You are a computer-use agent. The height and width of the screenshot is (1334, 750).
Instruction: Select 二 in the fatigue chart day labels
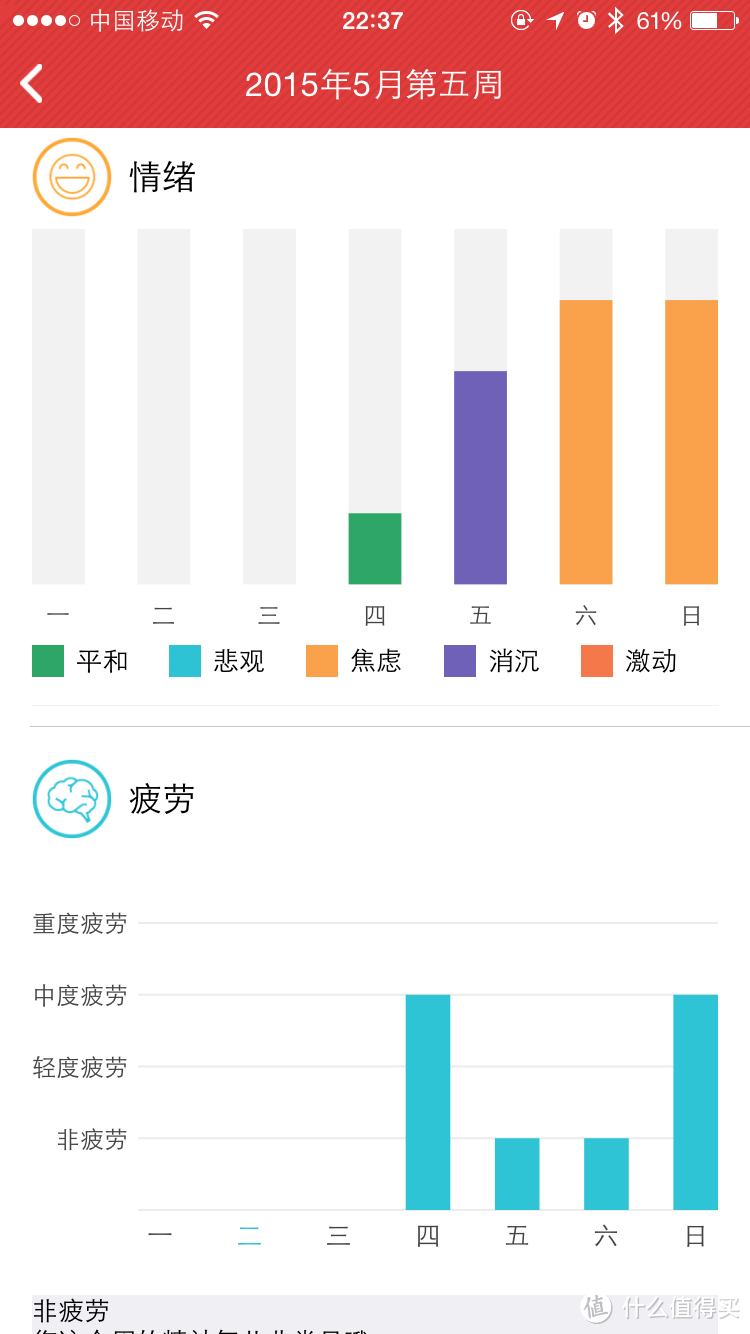pos(249,1235)
